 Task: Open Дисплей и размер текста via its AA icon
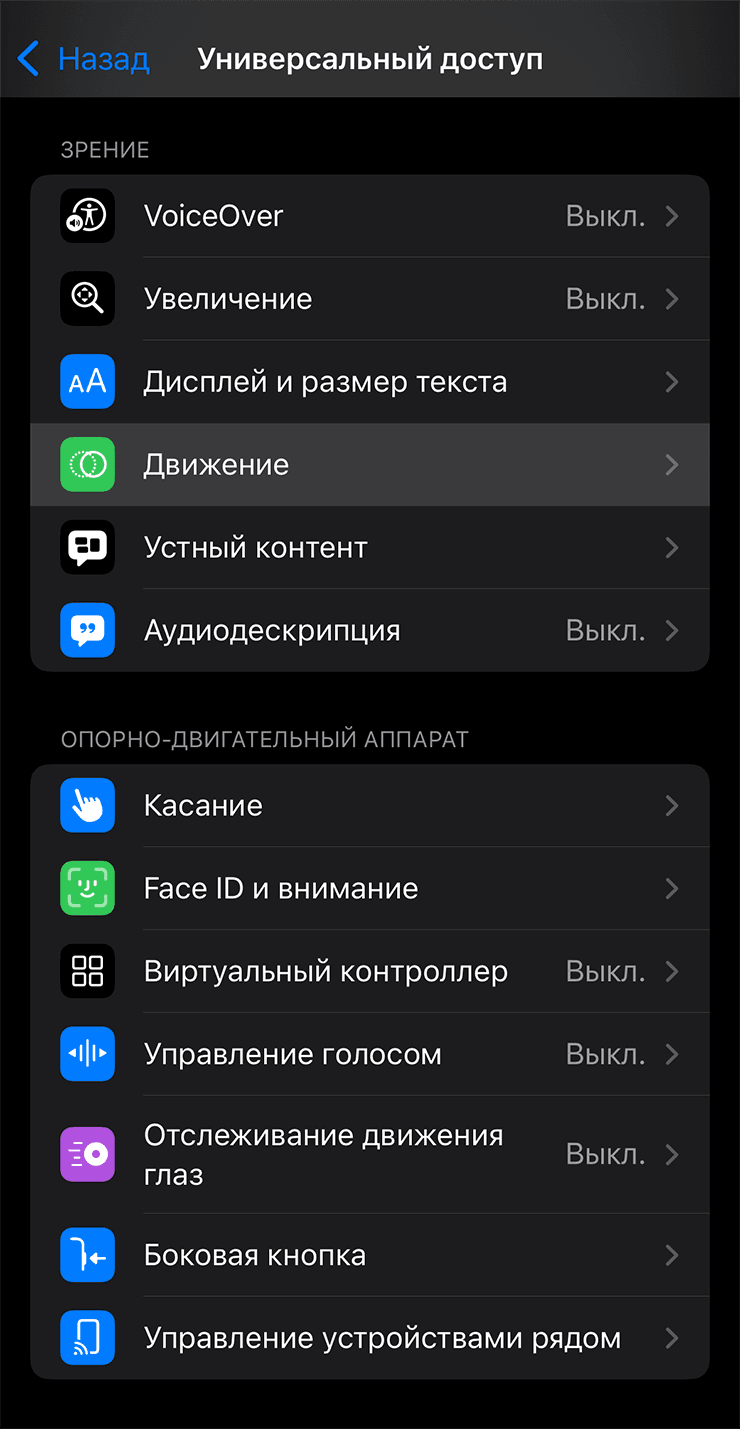point(87,381)
